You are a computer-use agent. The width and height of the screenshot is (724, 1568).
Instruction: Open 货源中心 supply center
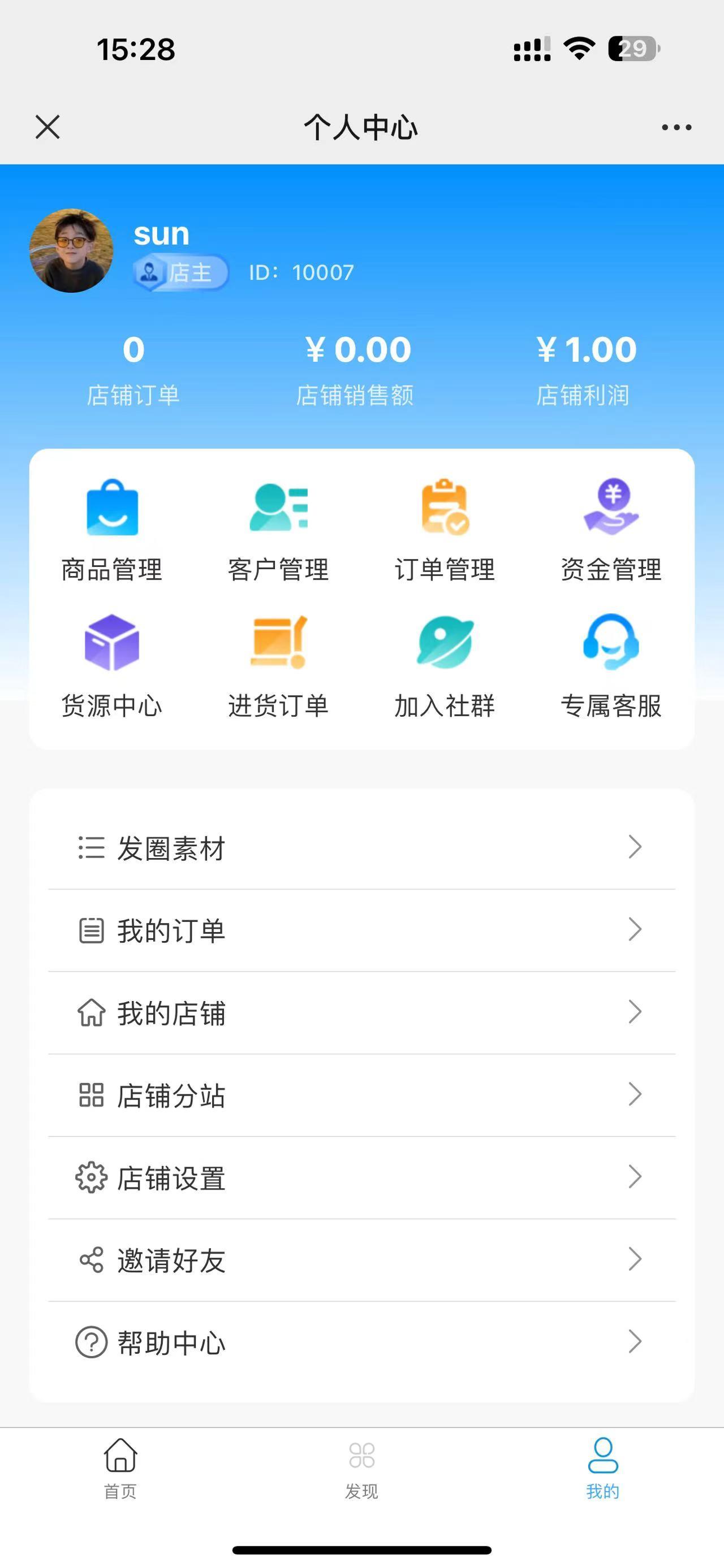point(112,666)
